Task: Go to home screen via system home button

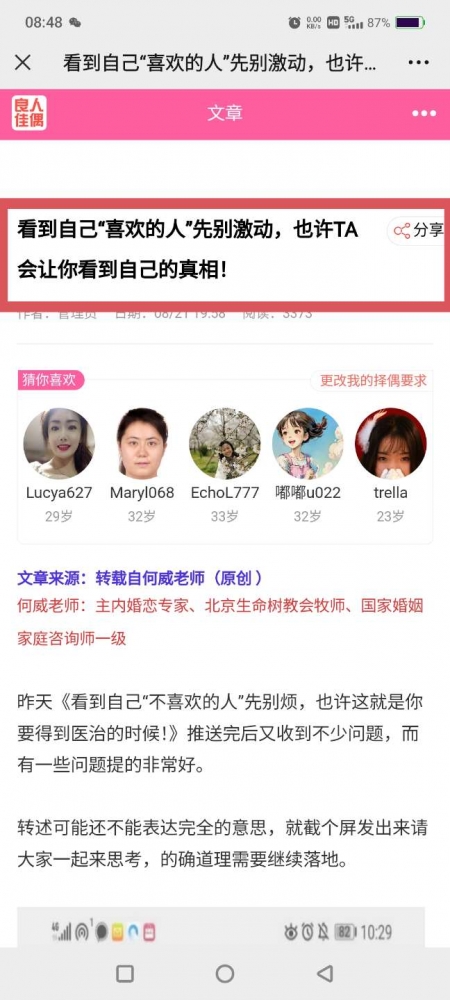Action: tap(225, 973)
